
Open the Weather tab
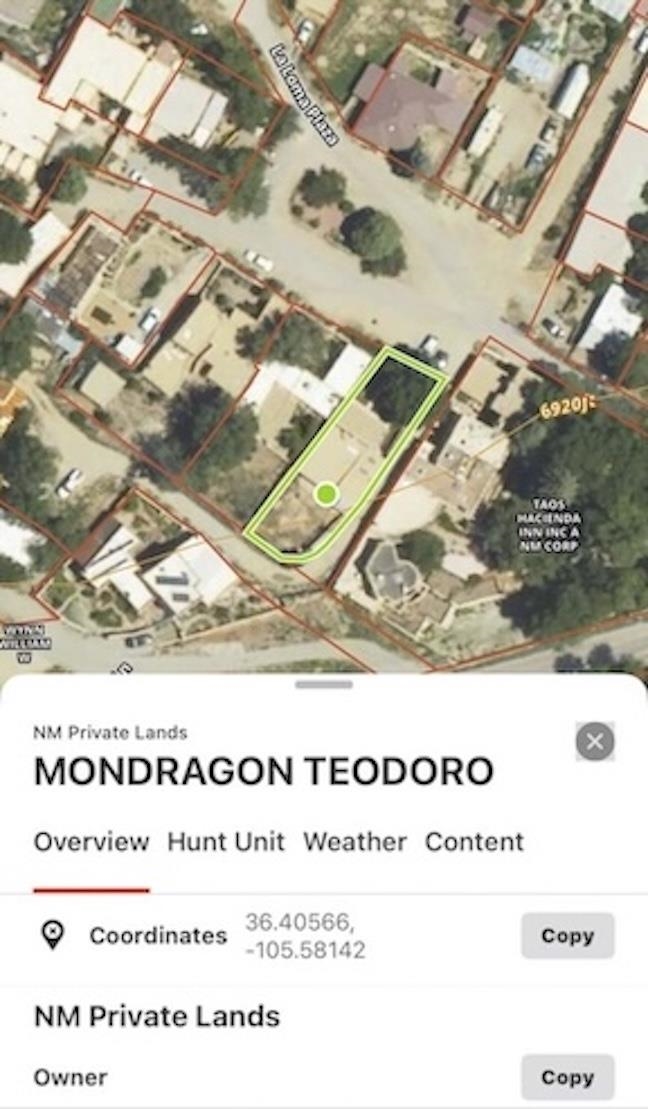tap(355, 842)
